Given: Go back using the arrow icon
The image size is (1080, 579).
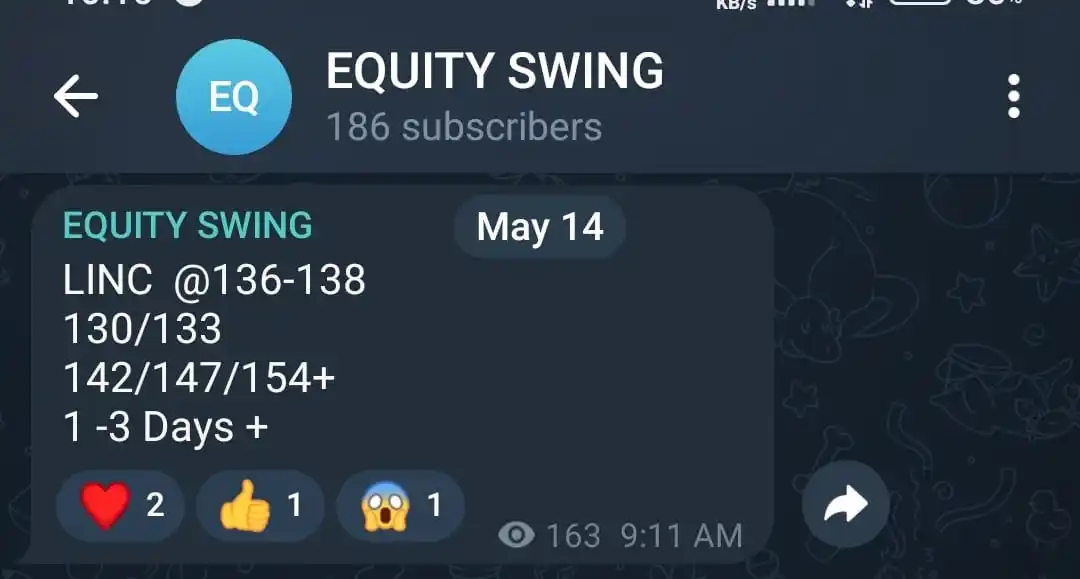Looking at the screenshot, I should click(x=76, y=97).
